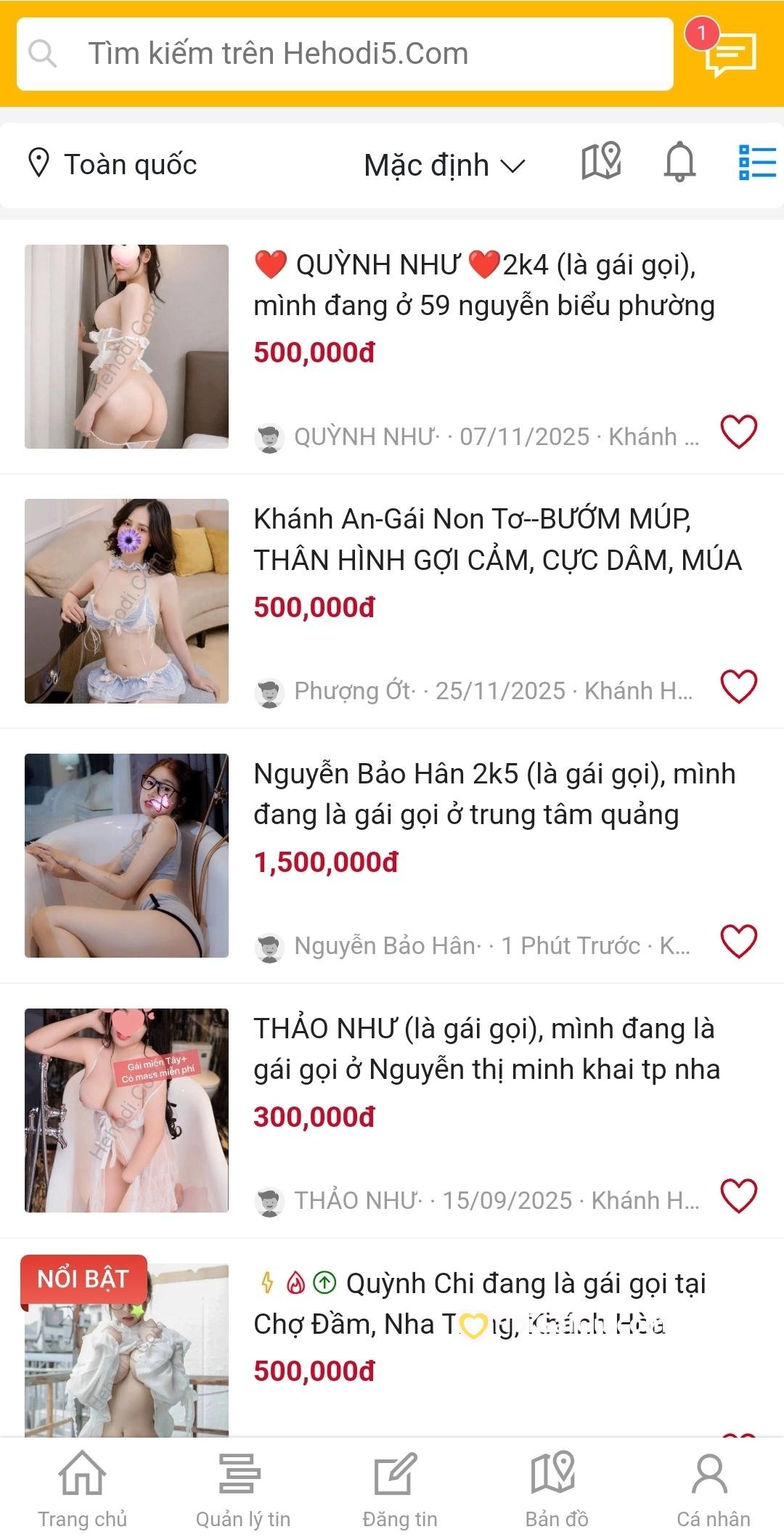The width and height of the screenshot is (784, 1540).
Task: Expand the Mặc định sort dropdown
Action: pos(444,166)
